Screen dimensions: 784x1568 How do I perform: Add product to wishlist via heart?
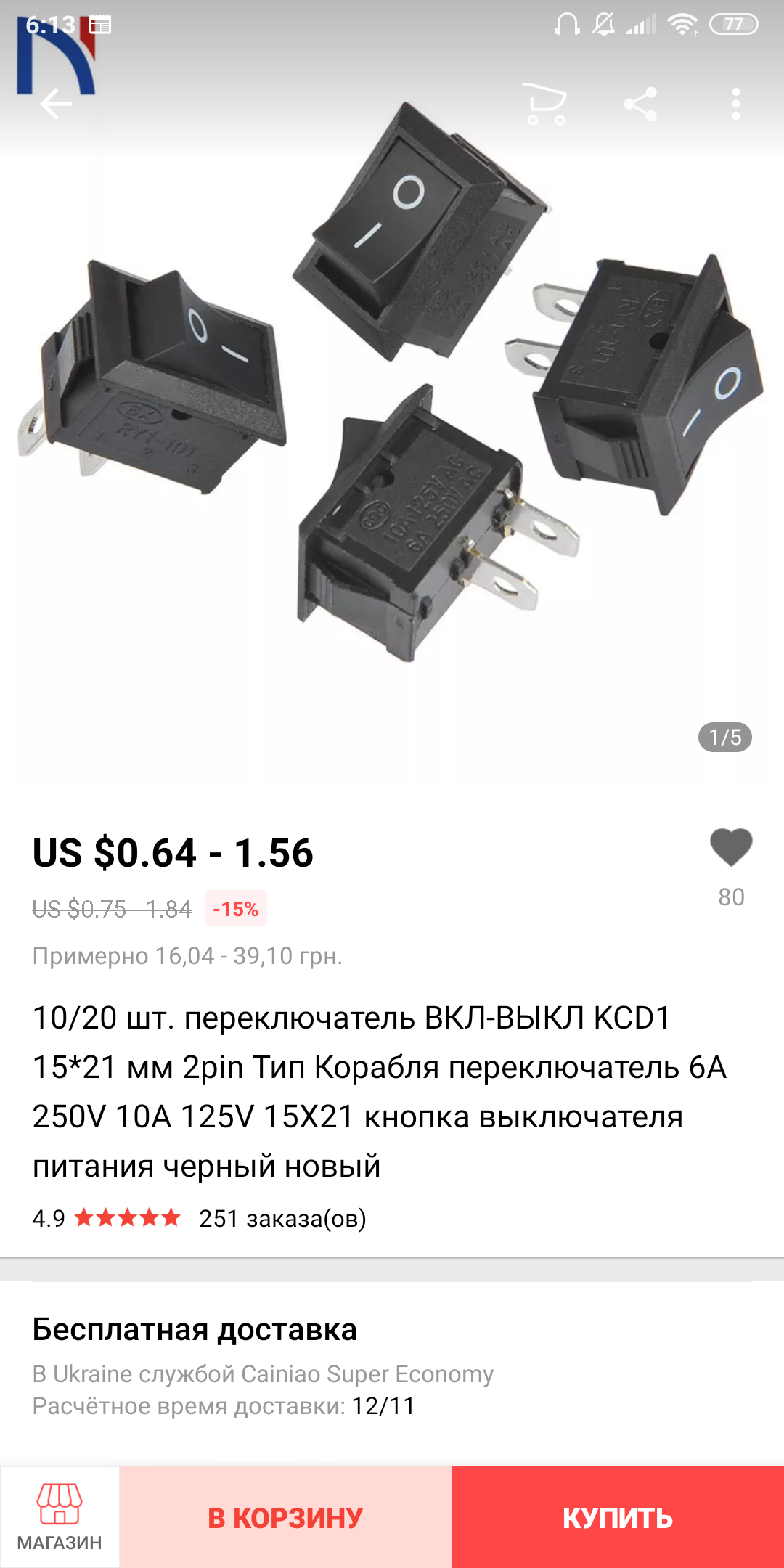[x=730, y=849]
